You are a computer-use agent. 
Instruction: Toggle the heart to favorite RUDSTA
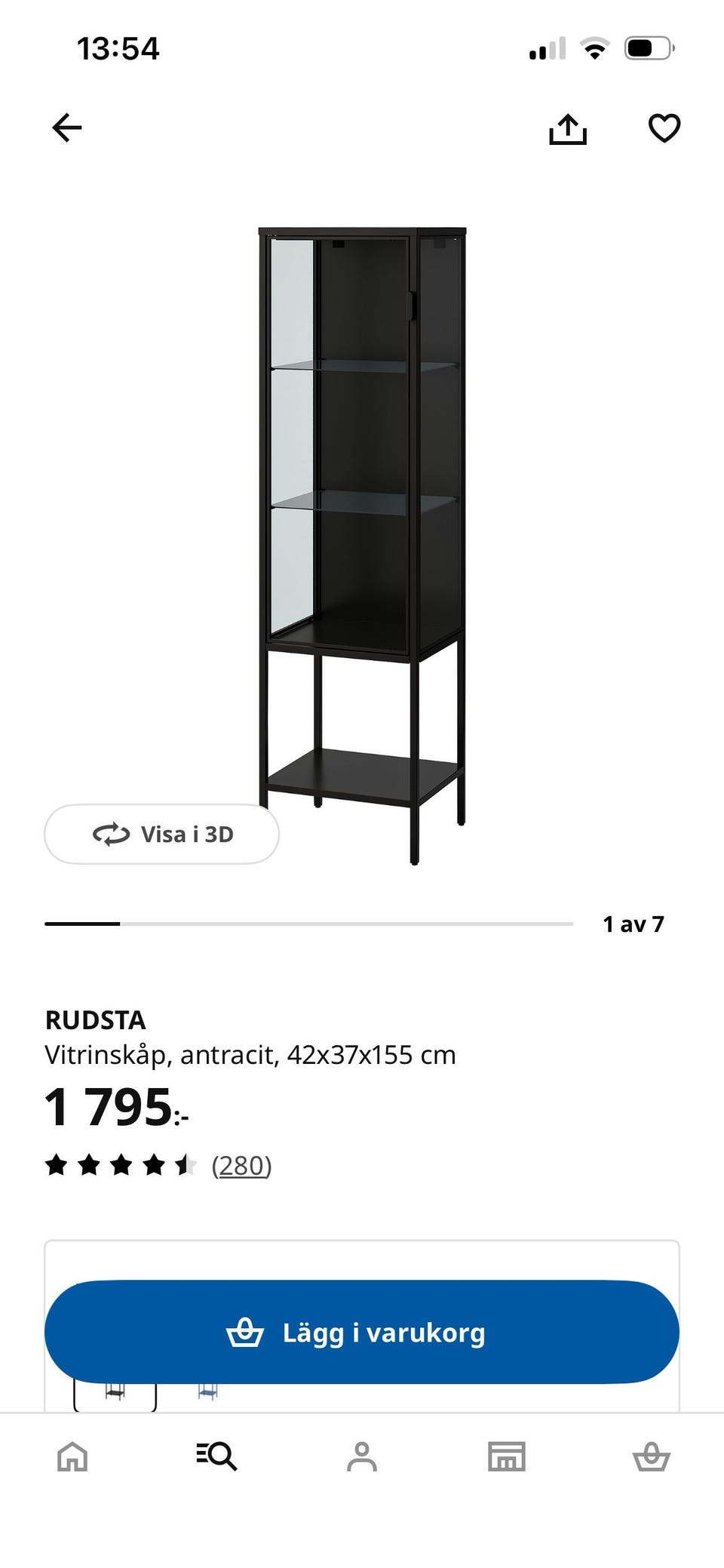[x=664, y=128]
